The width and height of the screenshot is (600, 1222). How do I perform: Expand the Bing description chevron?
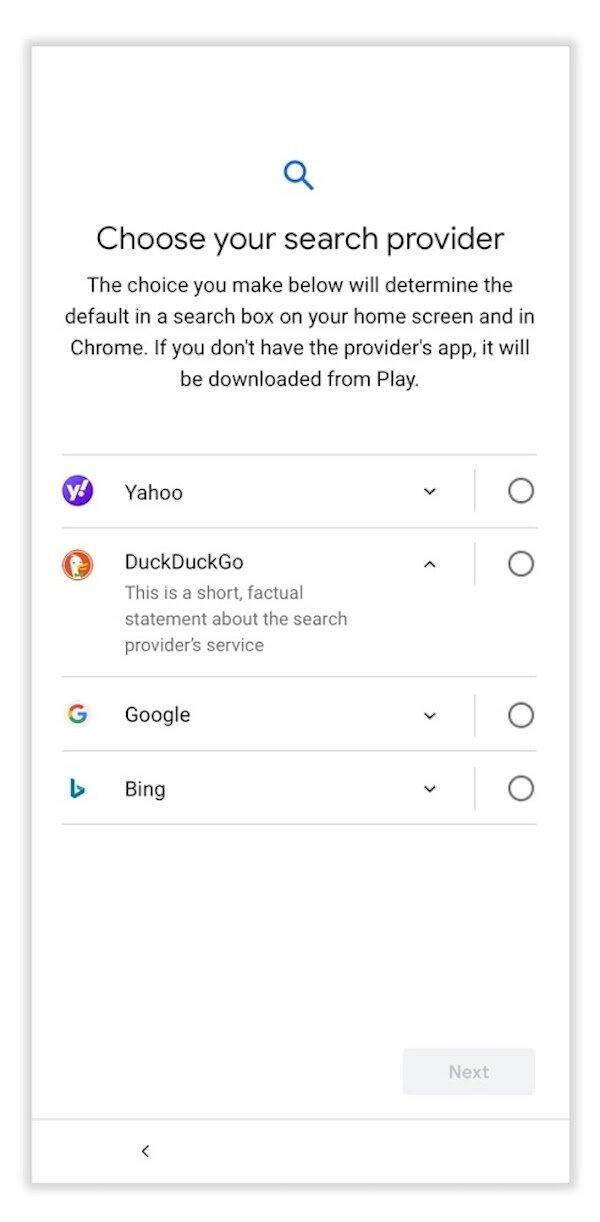tap(430, 789)
